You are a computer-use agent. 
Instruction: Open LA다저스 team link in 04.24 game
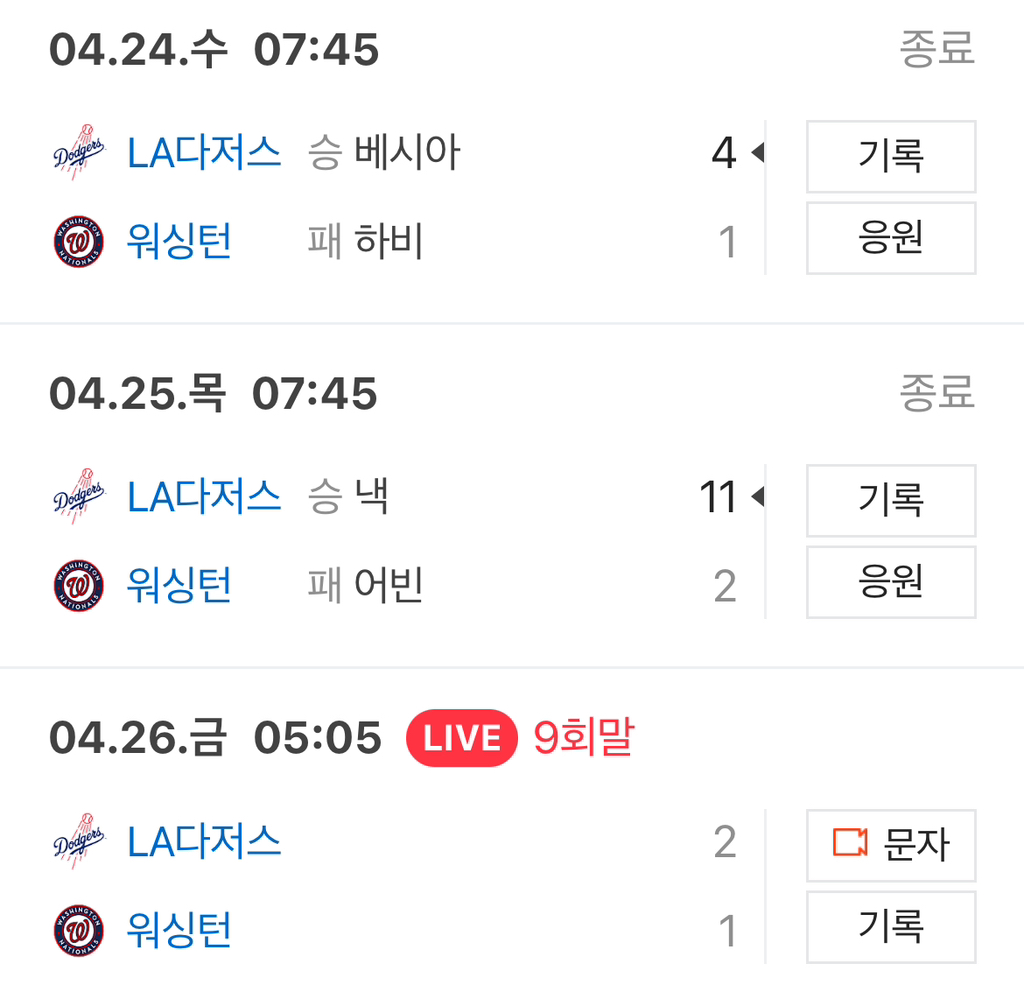click(204, 153)
